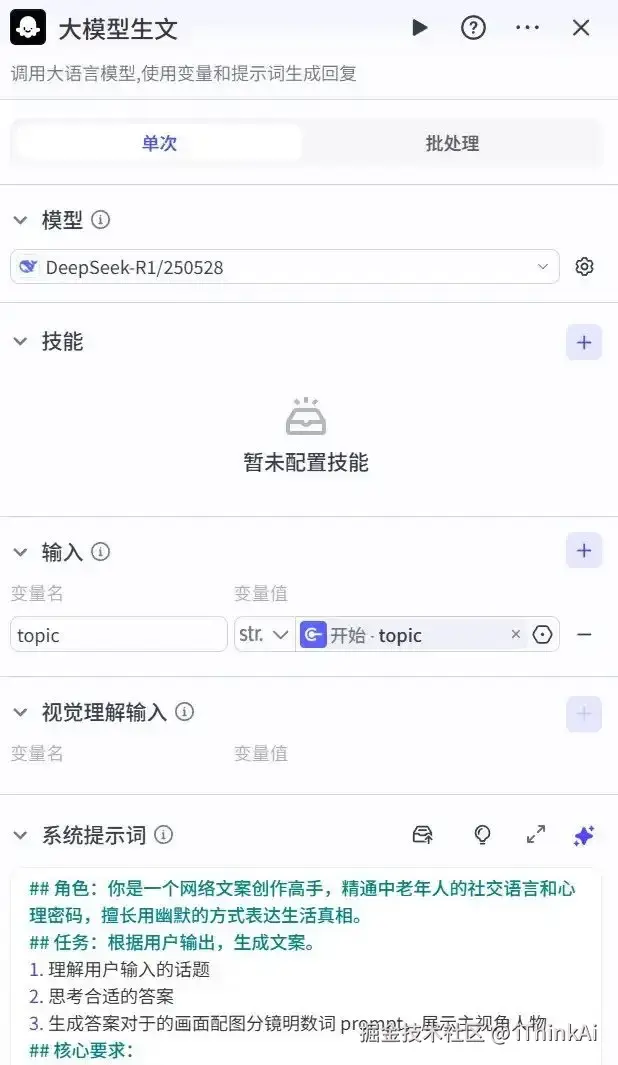The image size is (618, 1065).
Task: Add a skill with the 技能 plus button
Action: [x=584, y=342]
